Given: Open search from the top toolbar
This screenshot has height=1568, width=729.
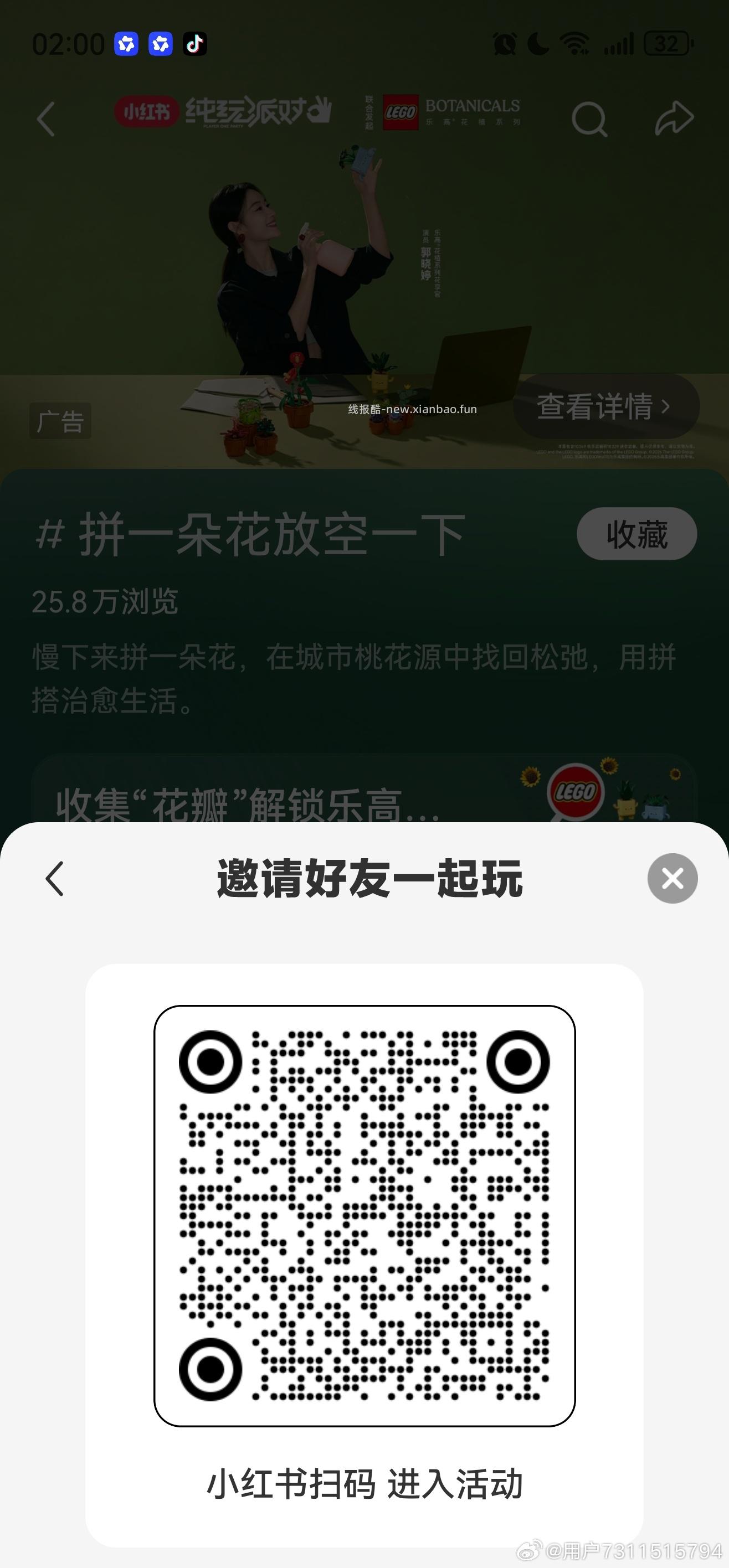Looking at the screenshot, I should (588, 119).
